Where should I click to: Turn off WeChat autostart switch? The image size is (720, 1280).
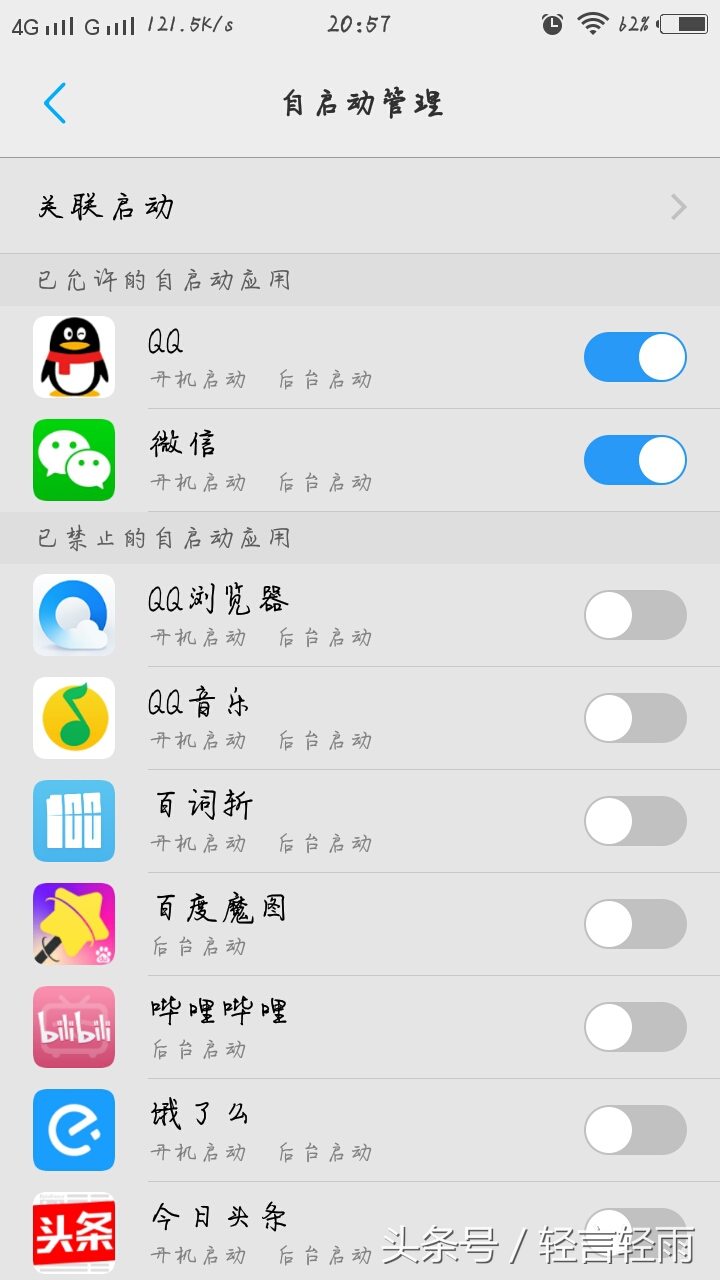pyautogui.click(x=636, y=460)
